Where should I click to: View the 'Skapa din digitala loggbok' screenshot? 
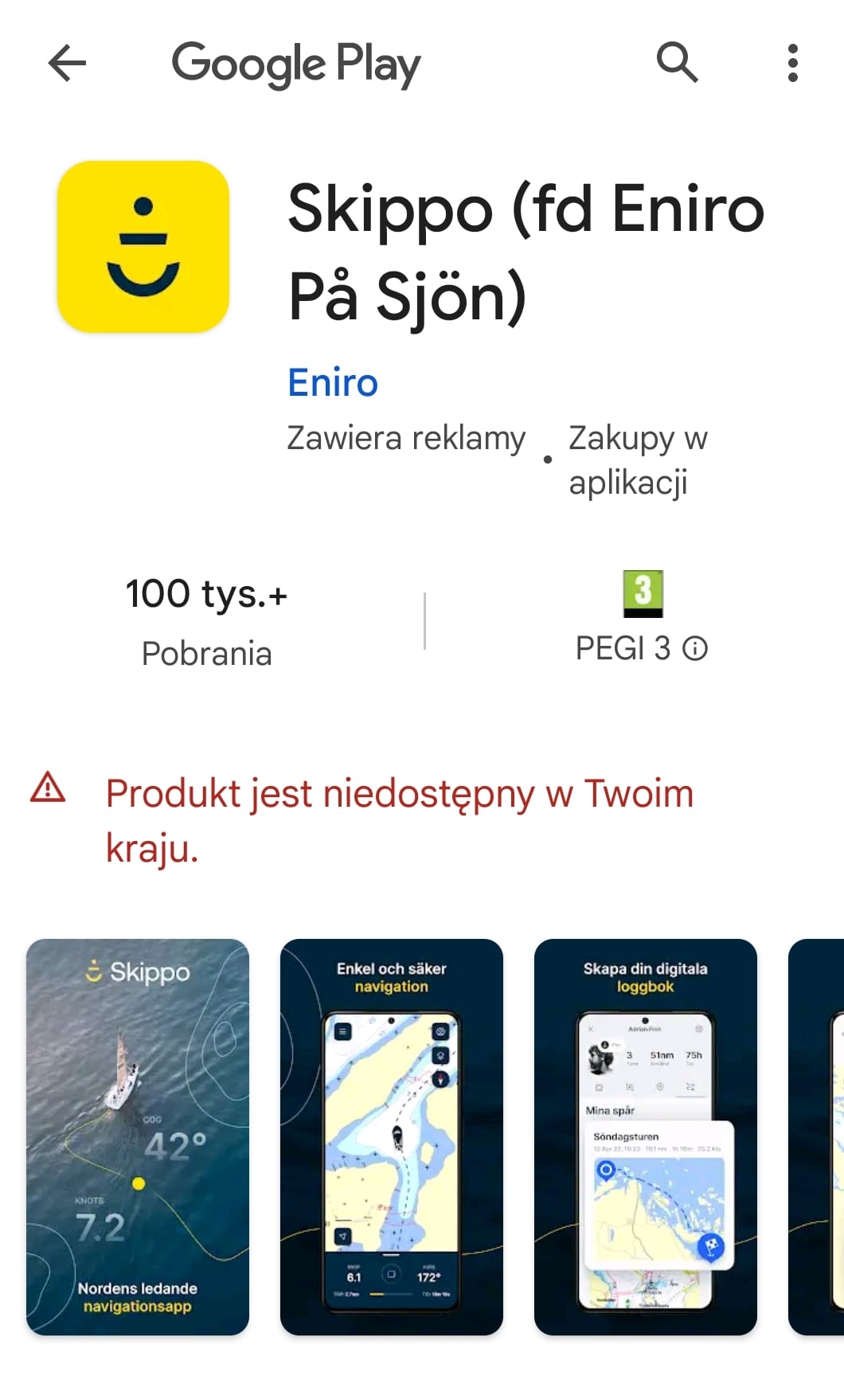click(x=646, y=1137)
